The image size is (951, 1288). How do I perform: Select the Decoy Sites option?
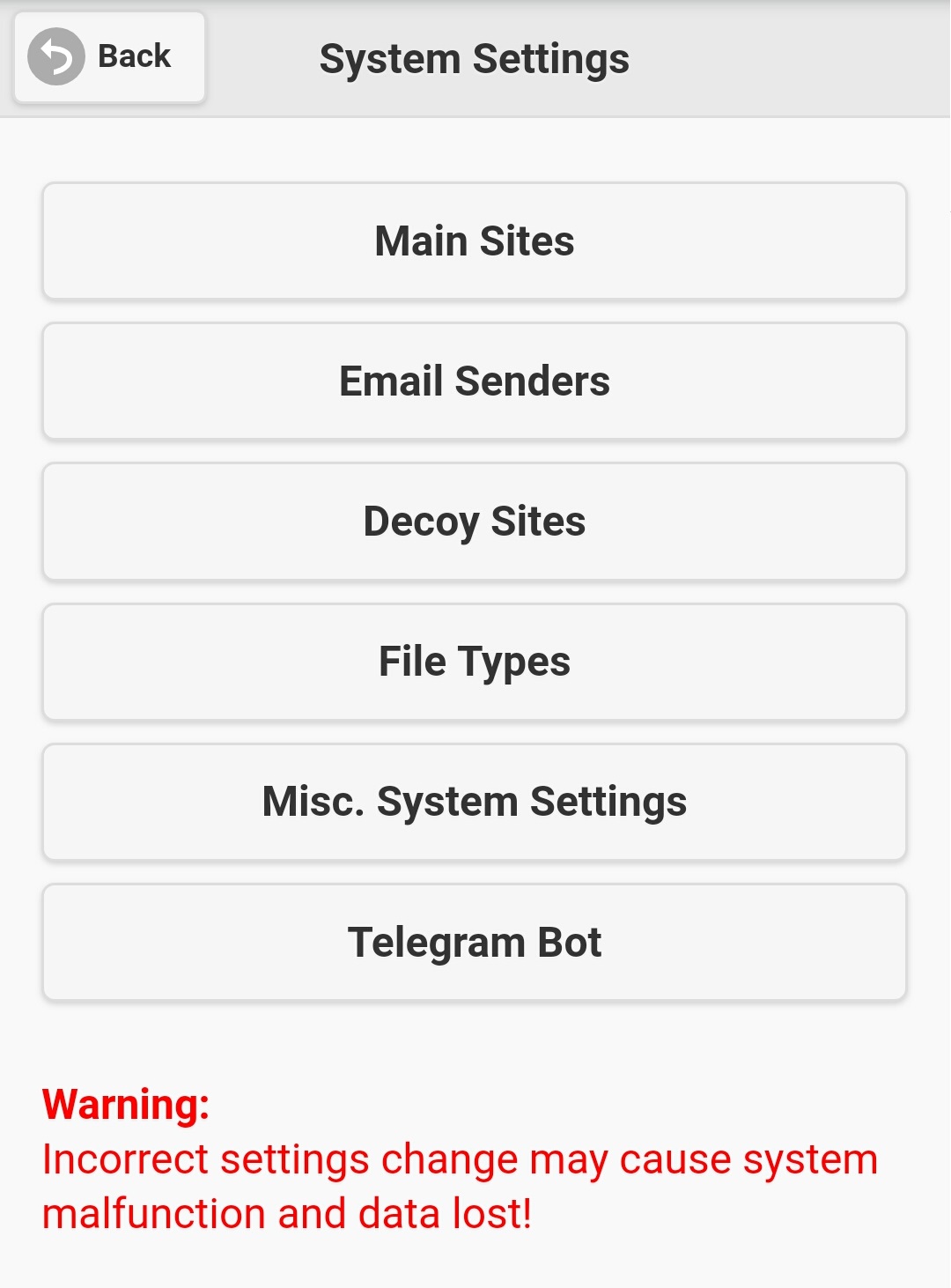point(475,522)
